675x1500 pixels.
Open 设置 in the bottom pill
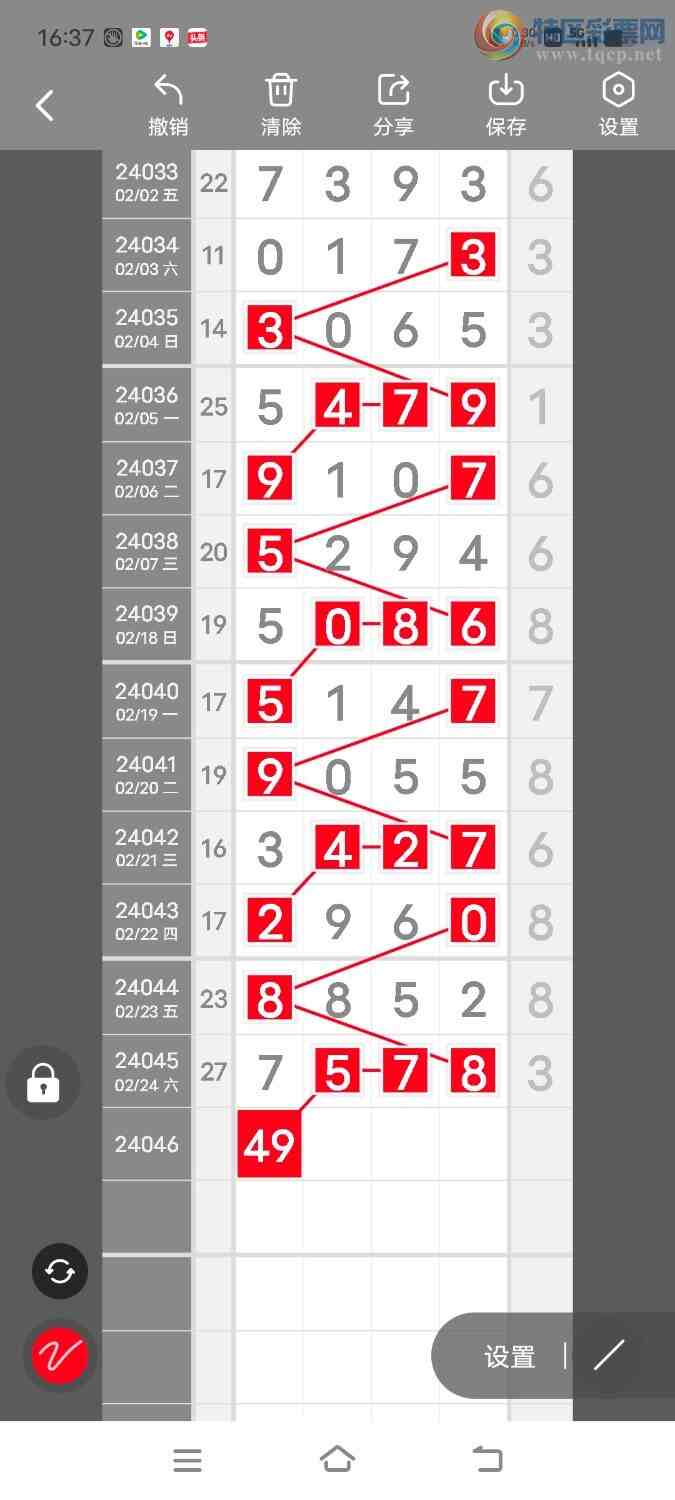(x=510, y=1357)
